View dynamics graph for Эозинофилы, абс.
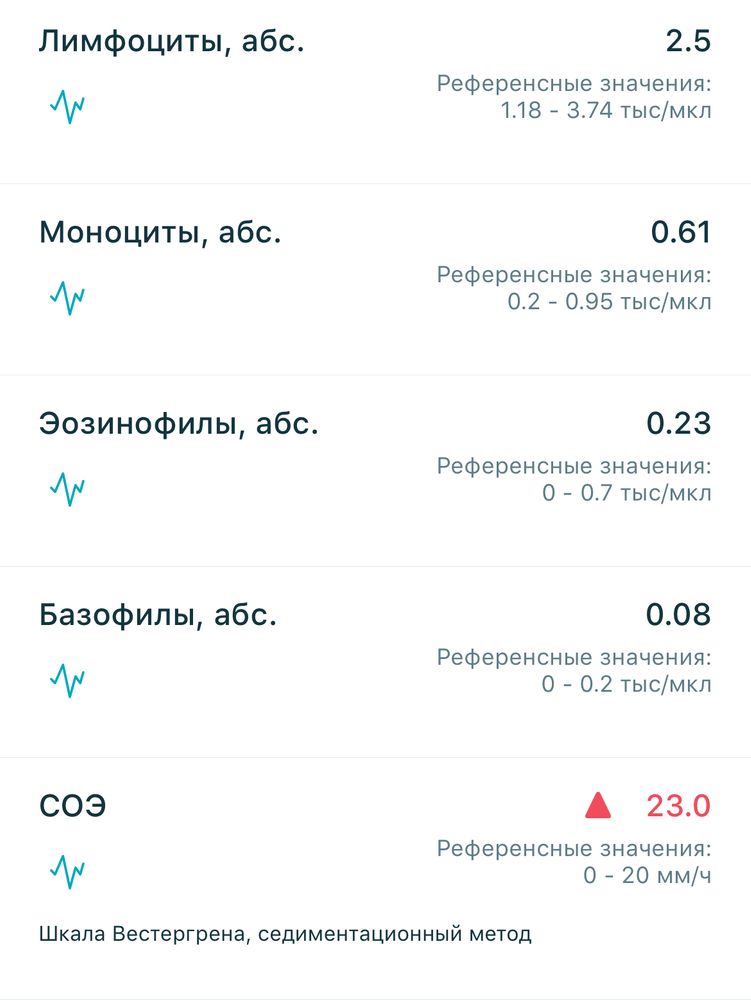751x1000 pixels. [x=68, y=488]
